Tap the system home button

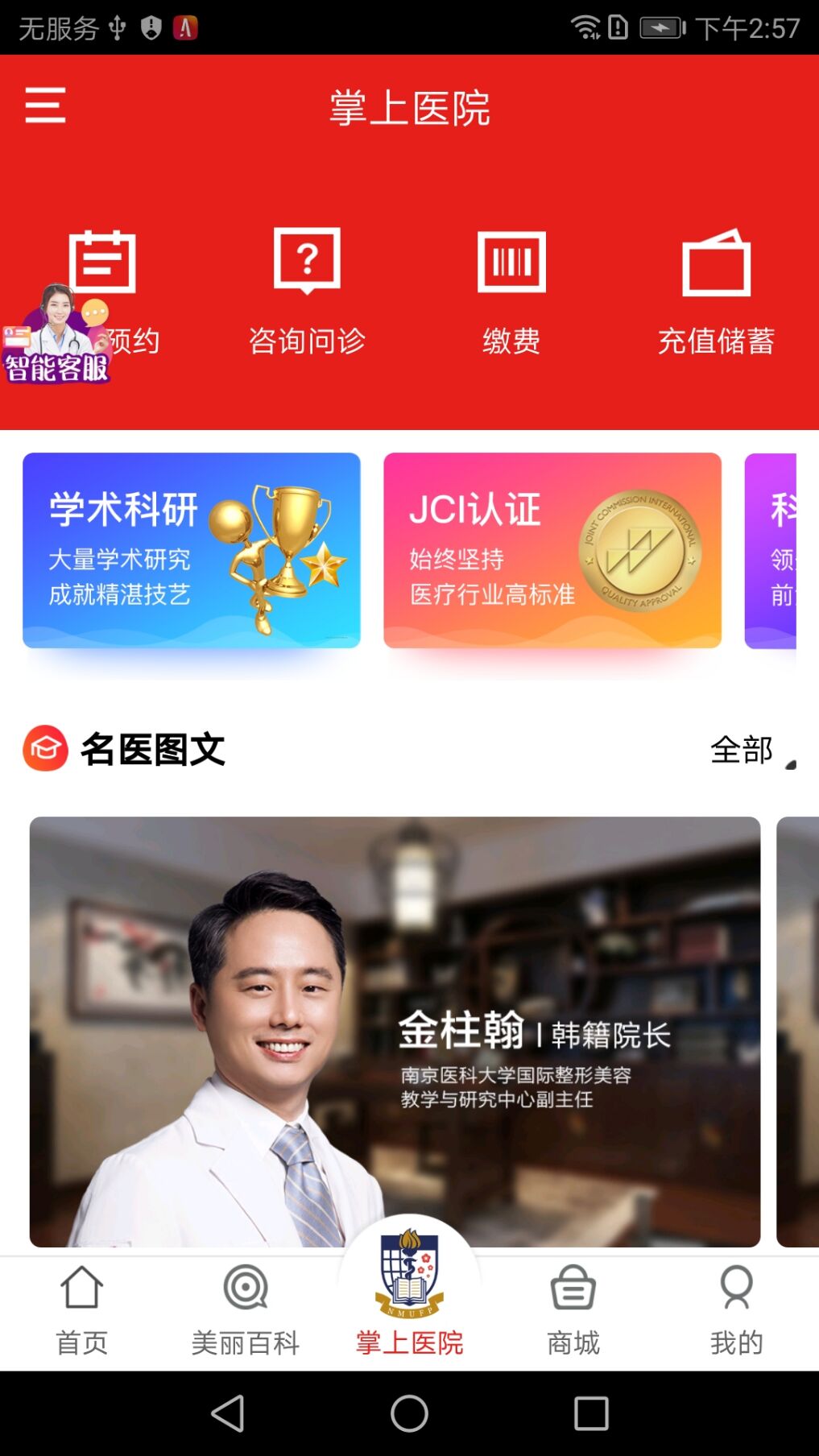pos(409,1413)
